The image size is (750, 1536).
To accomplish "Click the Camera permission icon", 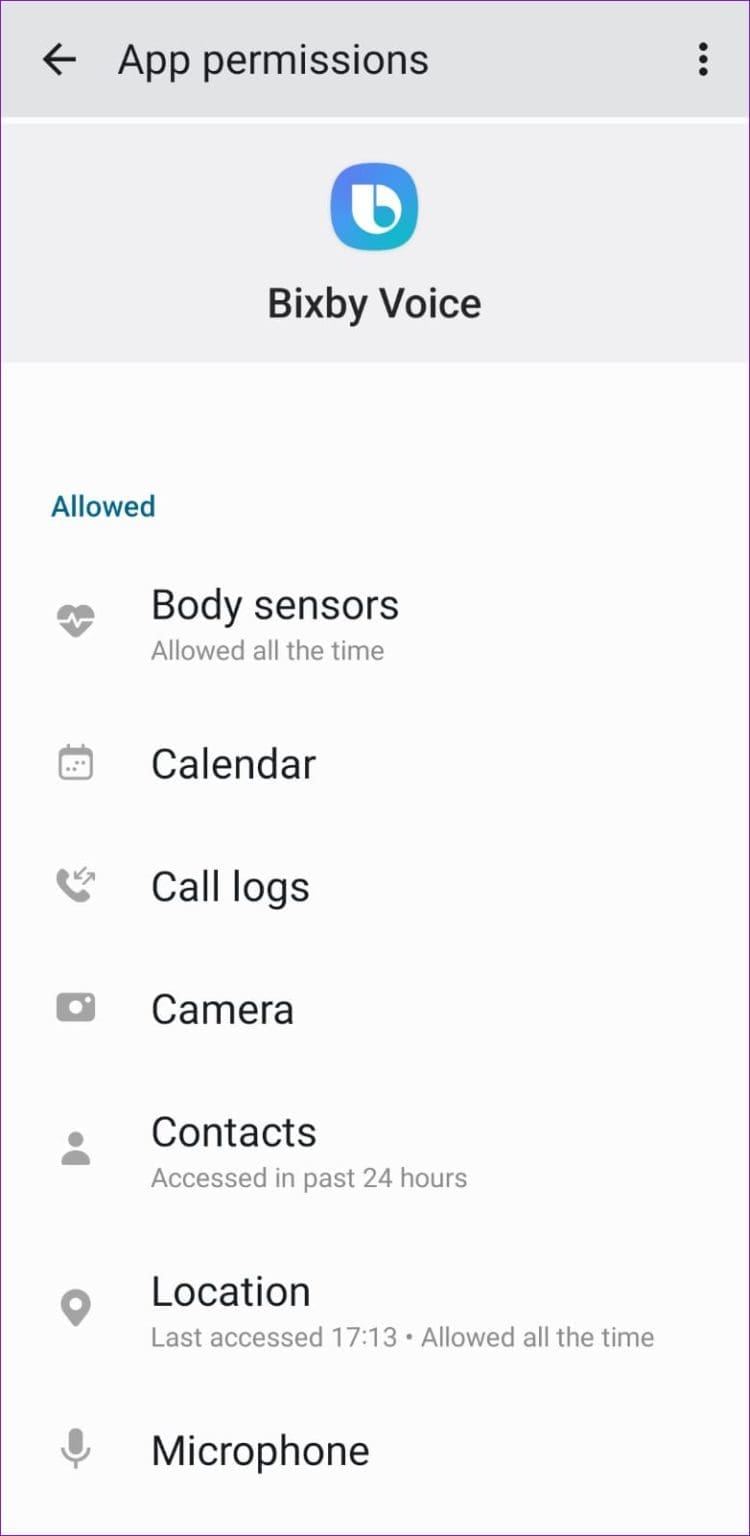I will click(x=76, y=1007).
